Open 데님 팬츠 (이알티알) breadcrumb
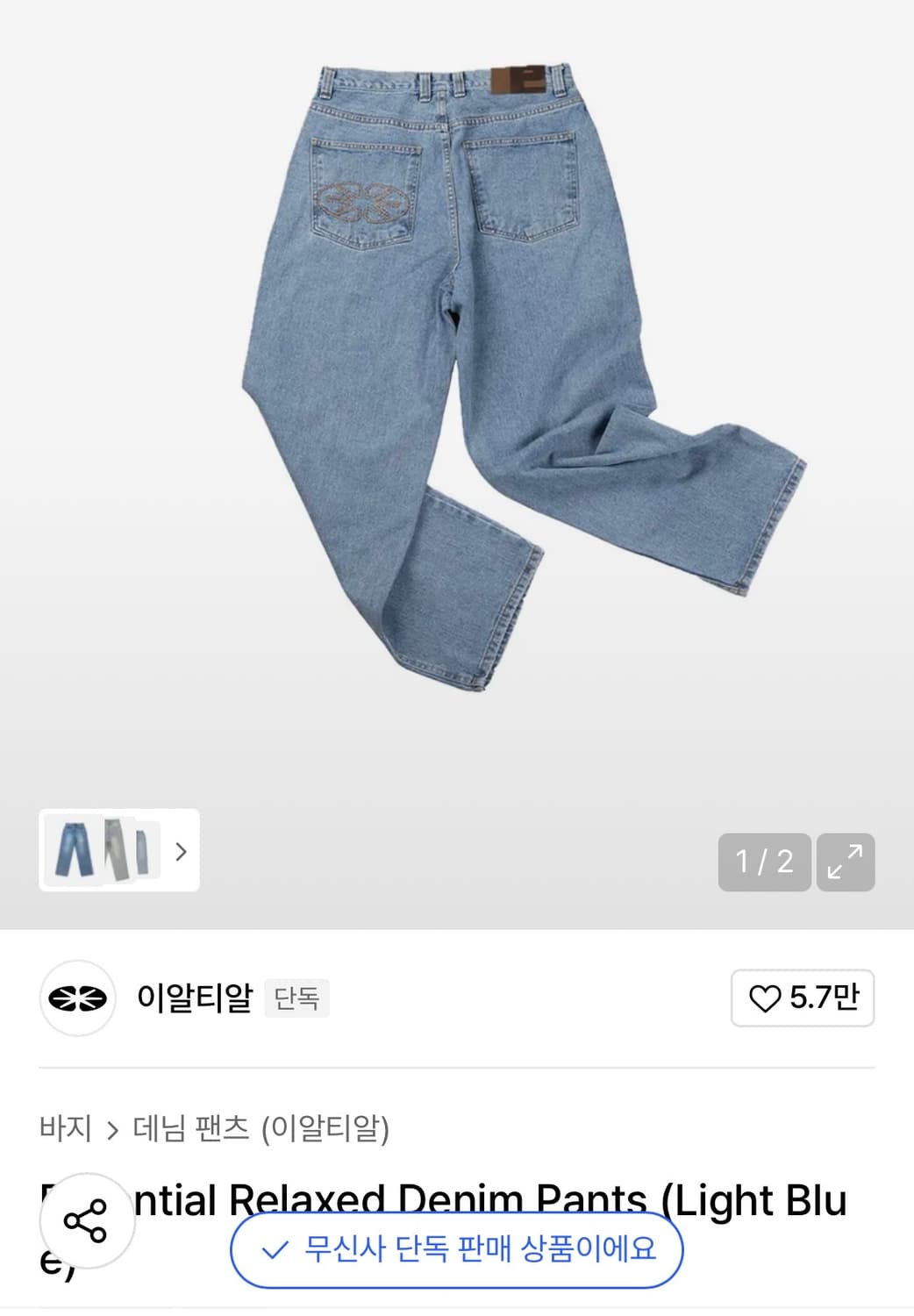The width and height of the screenshot is (914, 1316). tap(261, 1131)
